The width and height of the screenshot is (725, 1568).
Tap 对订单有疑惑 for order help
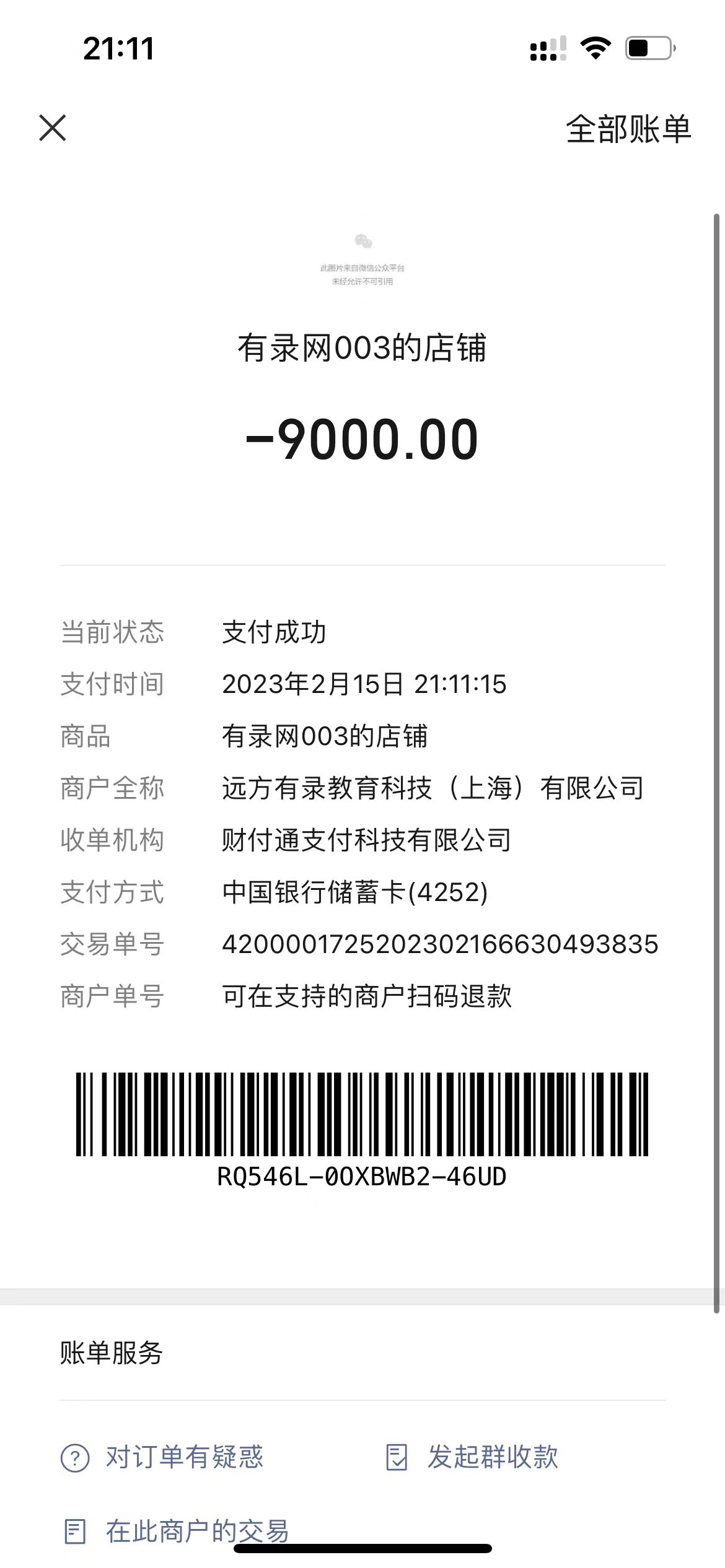click(163, 1457)
